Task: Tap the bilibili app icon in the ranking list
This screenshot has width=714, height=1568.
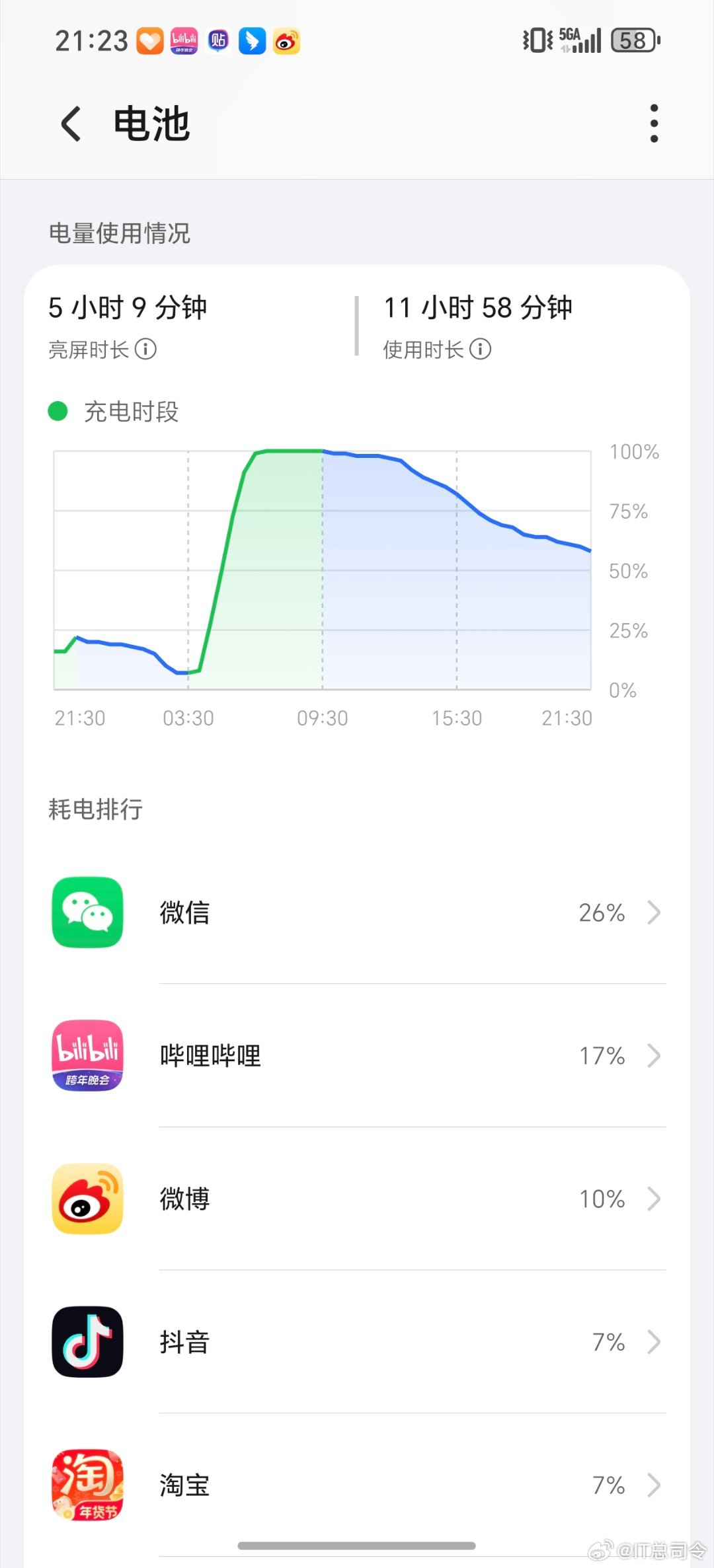Action: click(x=87, y=1056)
